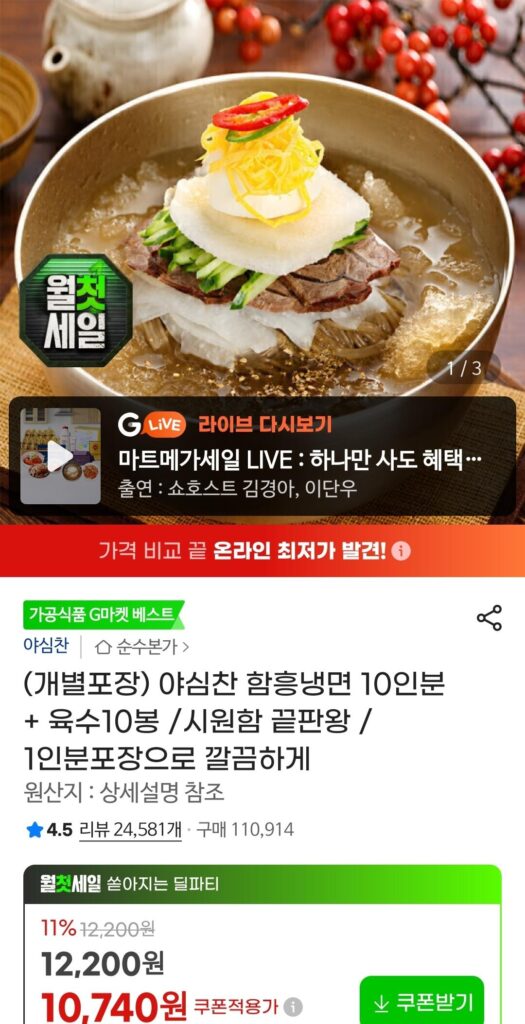
Task: Open the product image gallery
Action: 262,196
